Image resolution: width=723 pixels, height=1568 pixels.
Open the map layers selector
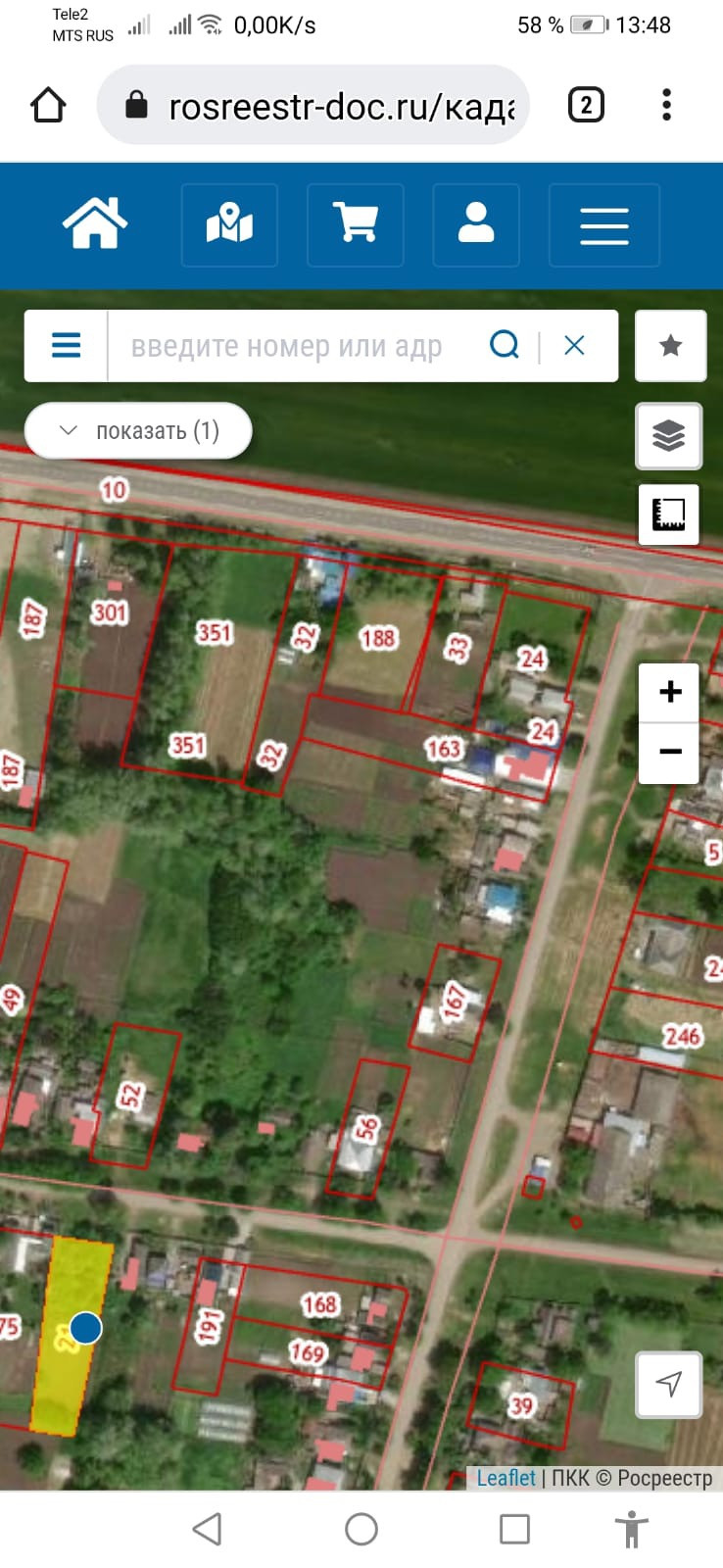[669, 435]
